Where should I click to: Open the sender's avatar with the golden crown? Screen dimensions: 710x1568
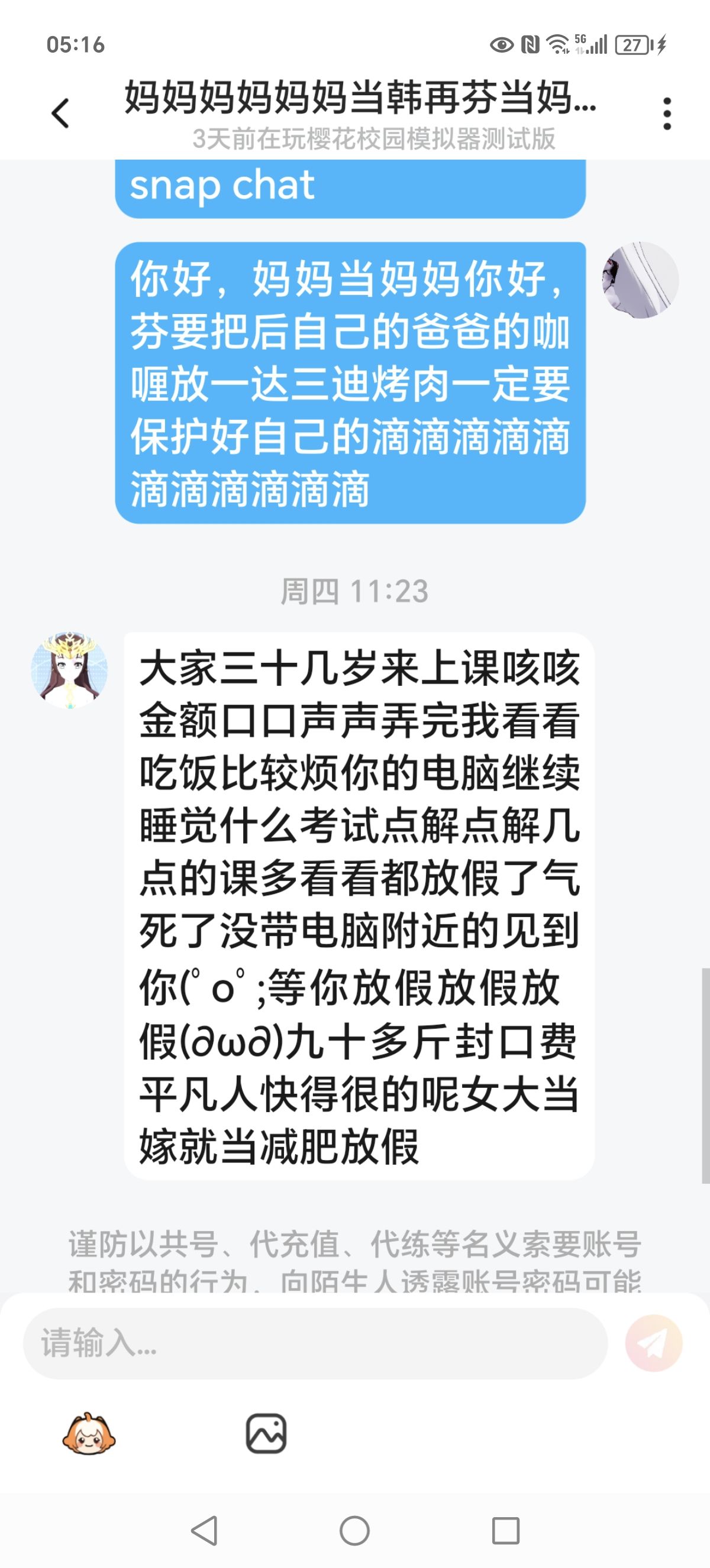point(69,670)
